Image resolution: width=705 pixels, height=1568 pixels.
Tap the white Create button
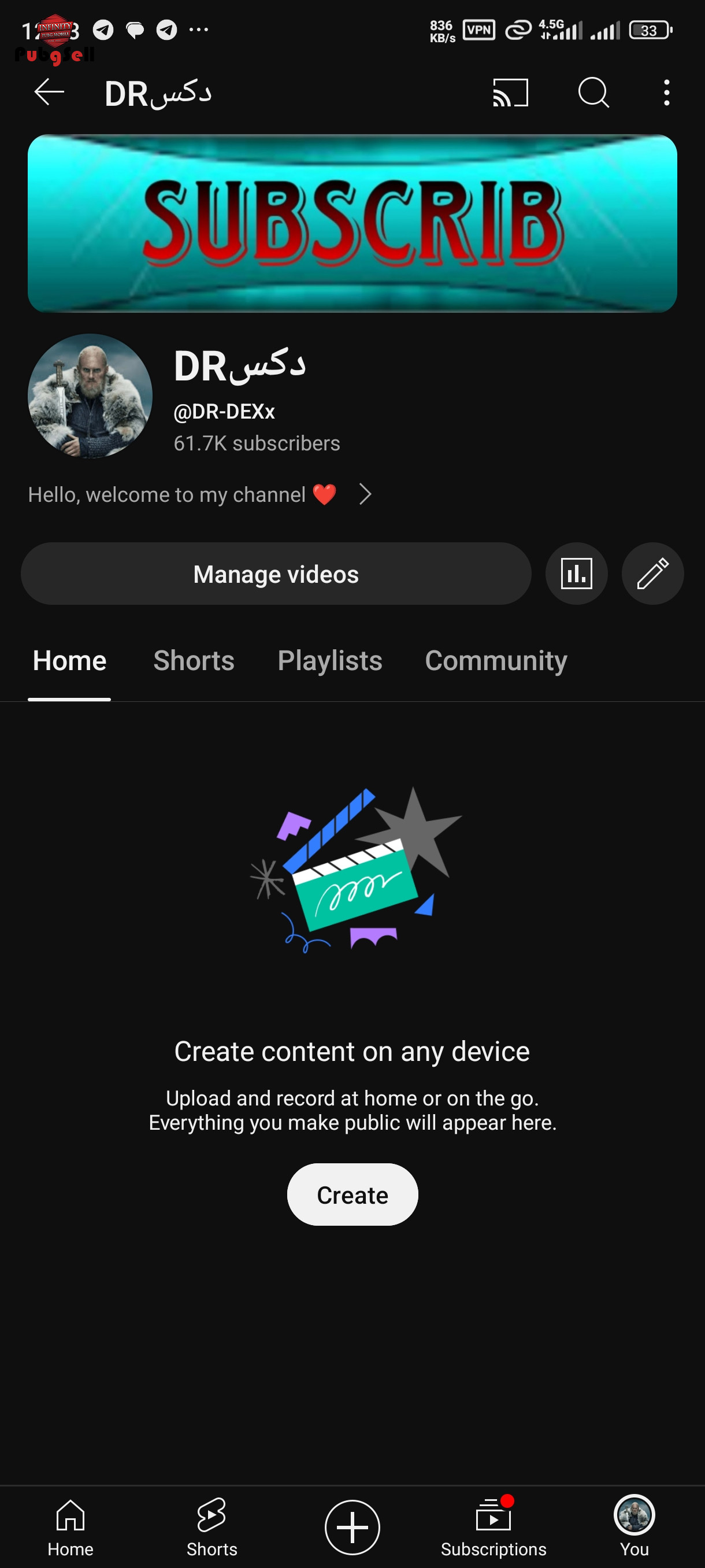pyautogui.click(x=352, y=1195)
